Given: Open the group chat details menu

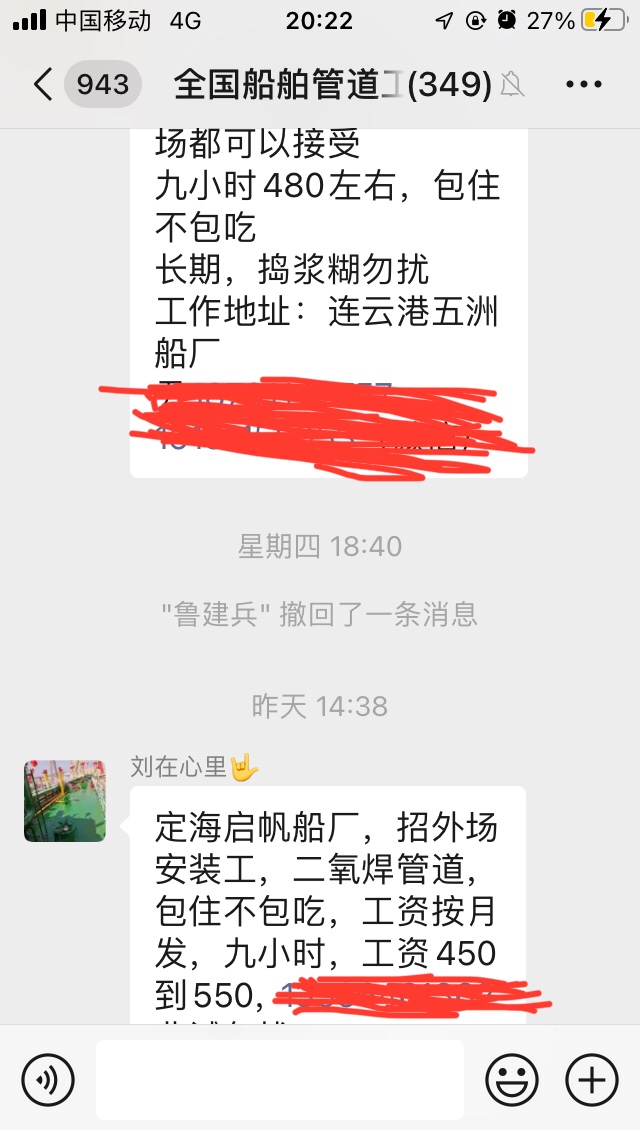Looking at the screenshot, I should (x=584, y=85).
